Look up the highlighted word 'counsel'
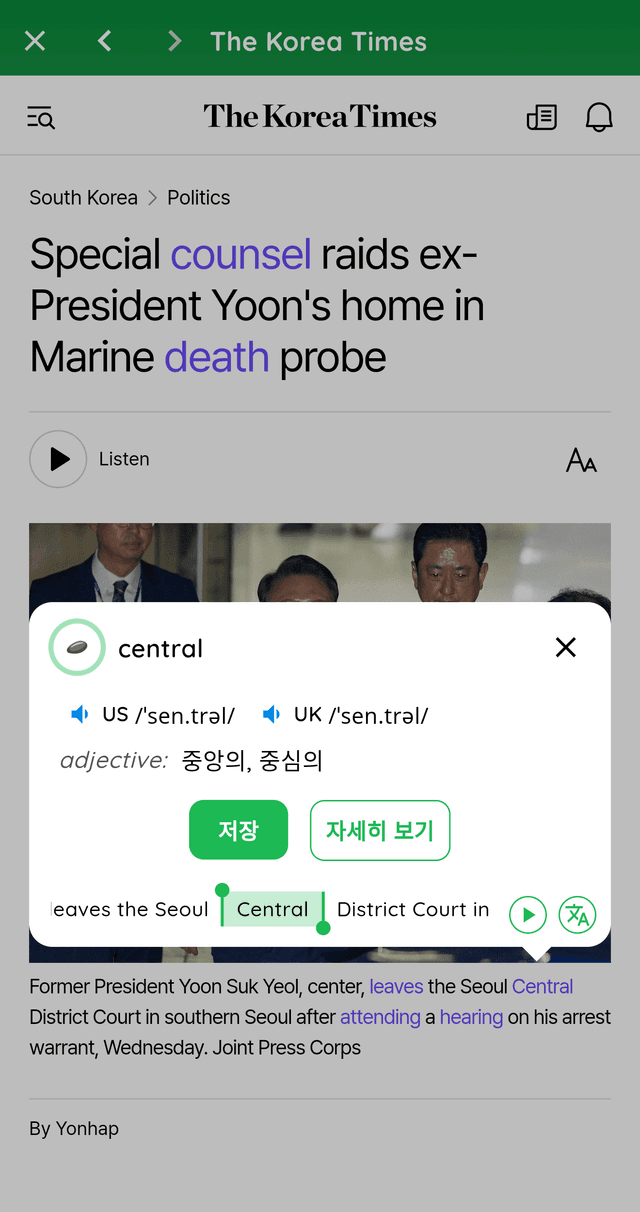Viewport: 640px width, 1212px height. tap(241, 254)
